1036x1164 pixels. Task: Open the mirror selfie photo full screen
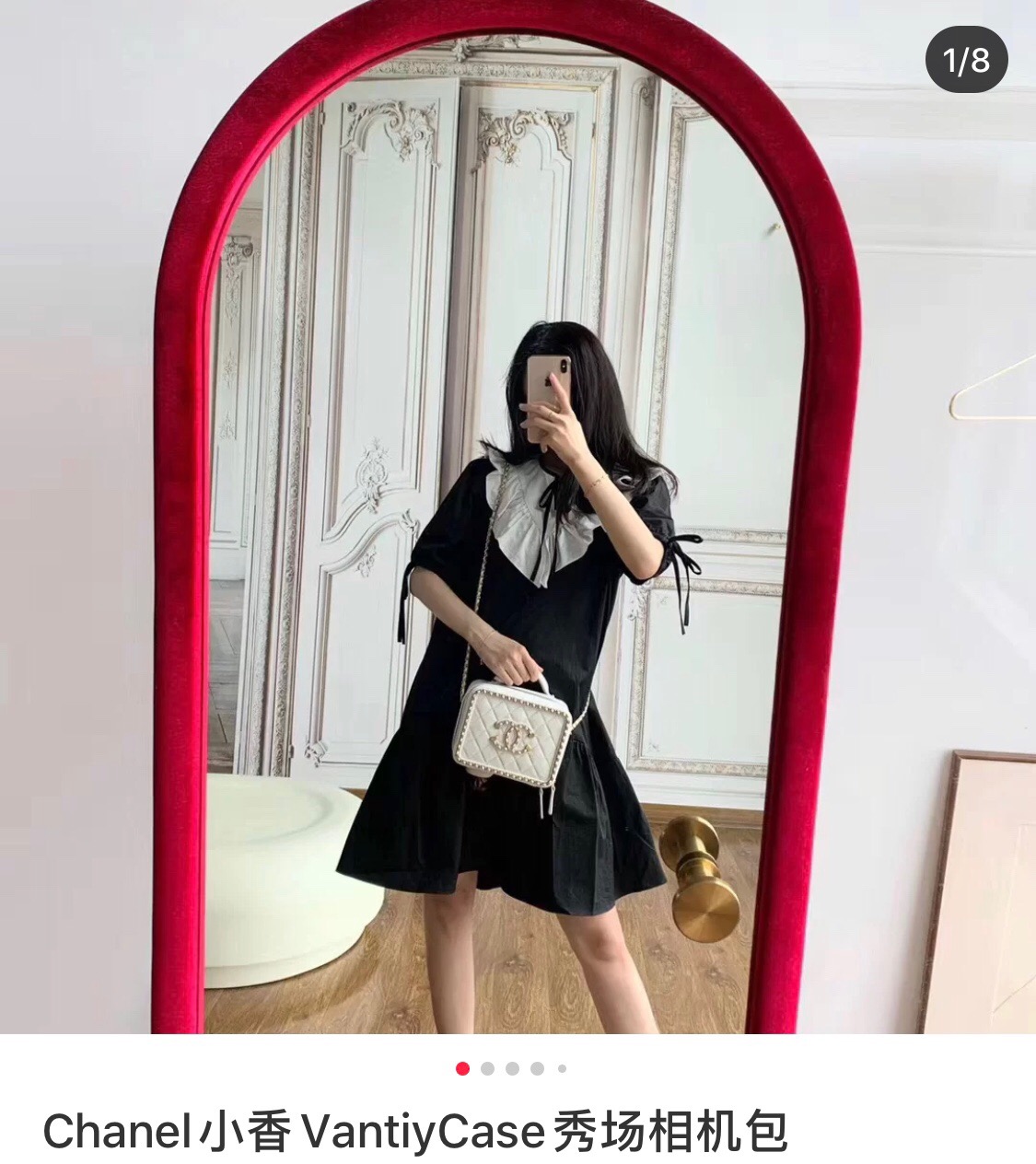coord(518,516)
